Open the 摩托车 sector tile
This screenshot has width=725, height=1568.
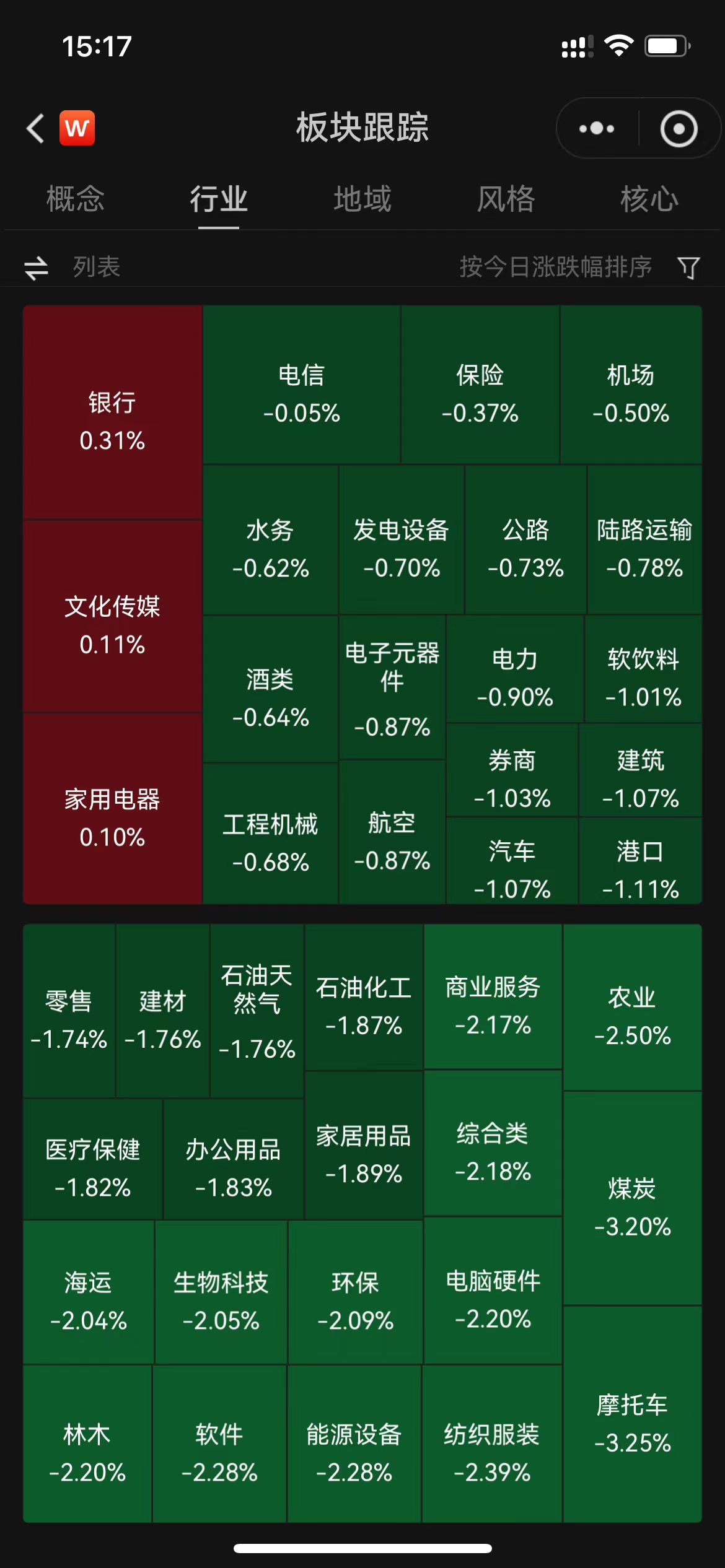click(633, 1414)
